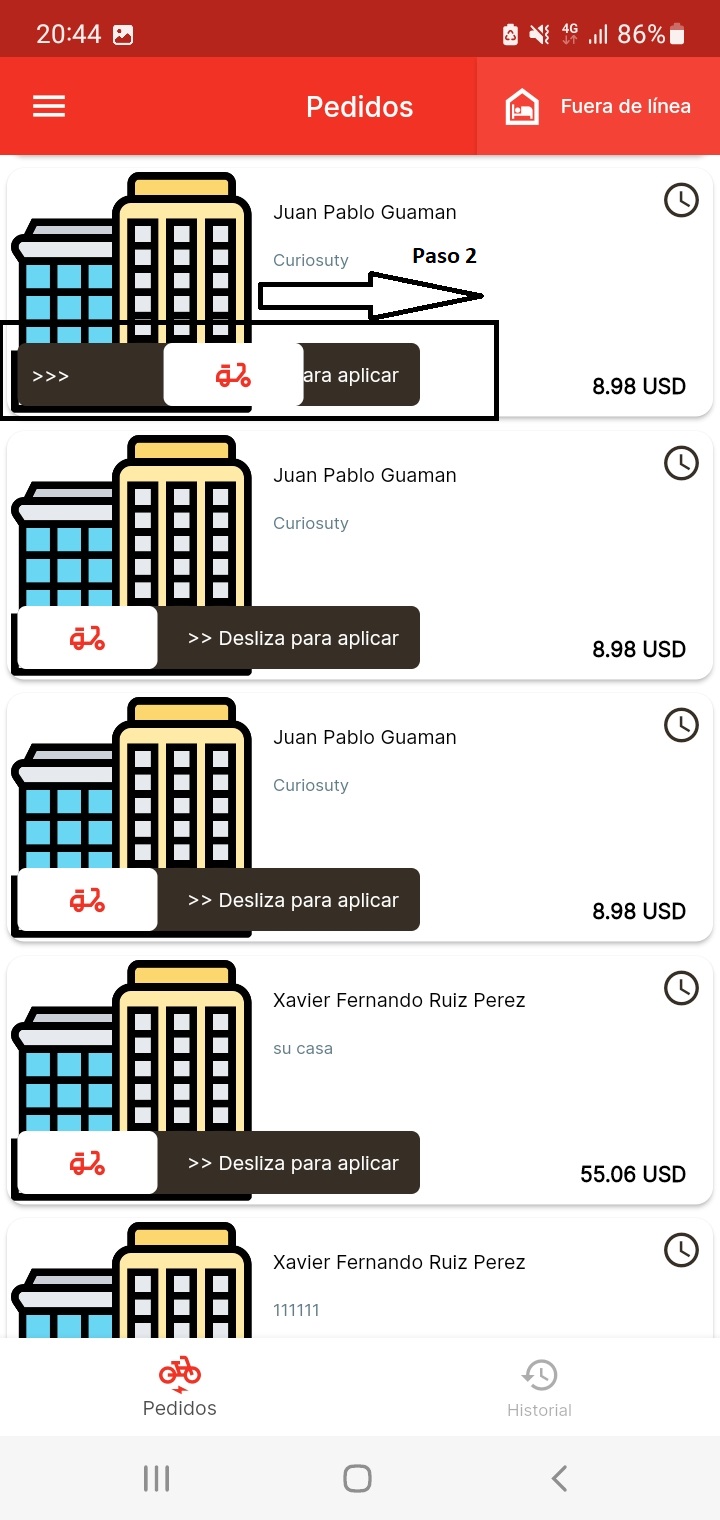The image size is (720, 1520).
Task: Tap the Fuera de línea status button
Action: click(599, 107)
